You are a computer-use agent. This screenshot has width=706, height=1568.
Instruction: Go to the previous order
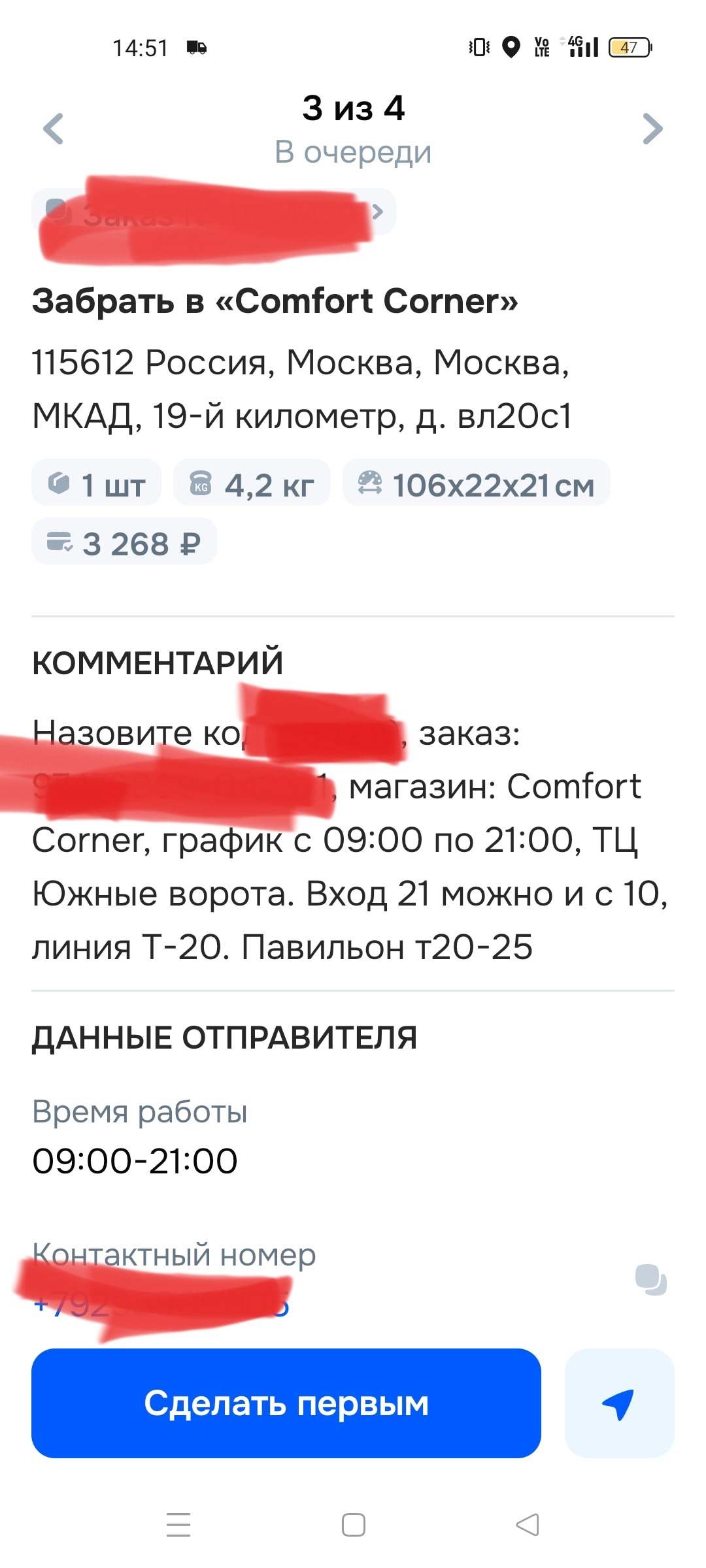point(54,129)
